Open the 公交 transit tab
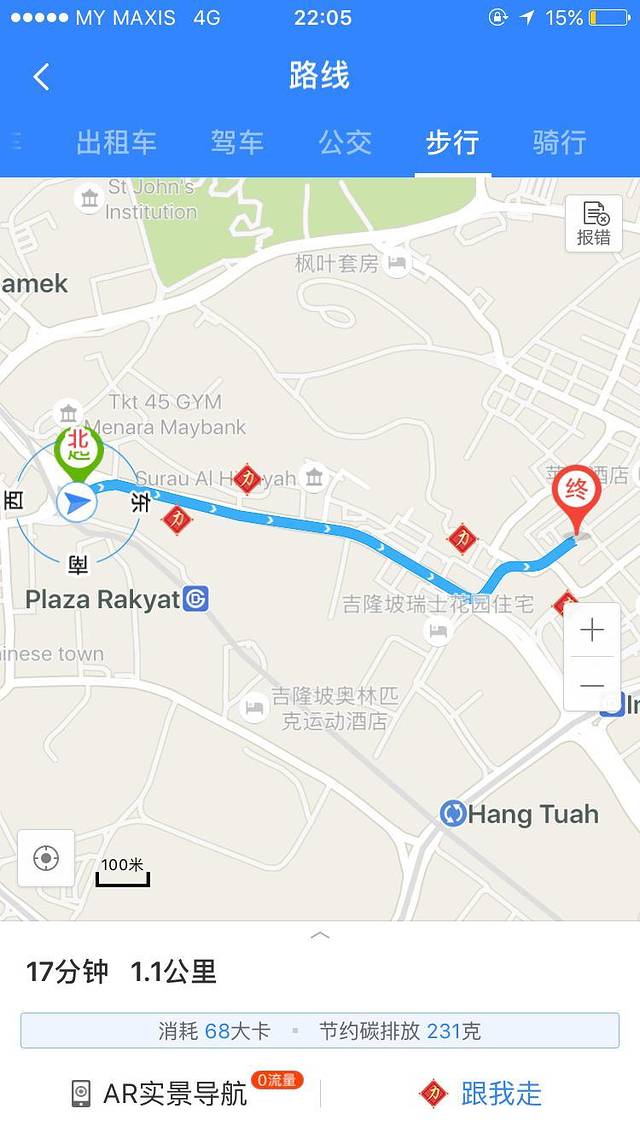Viewport: 640px width, 1138px height. 345,142
